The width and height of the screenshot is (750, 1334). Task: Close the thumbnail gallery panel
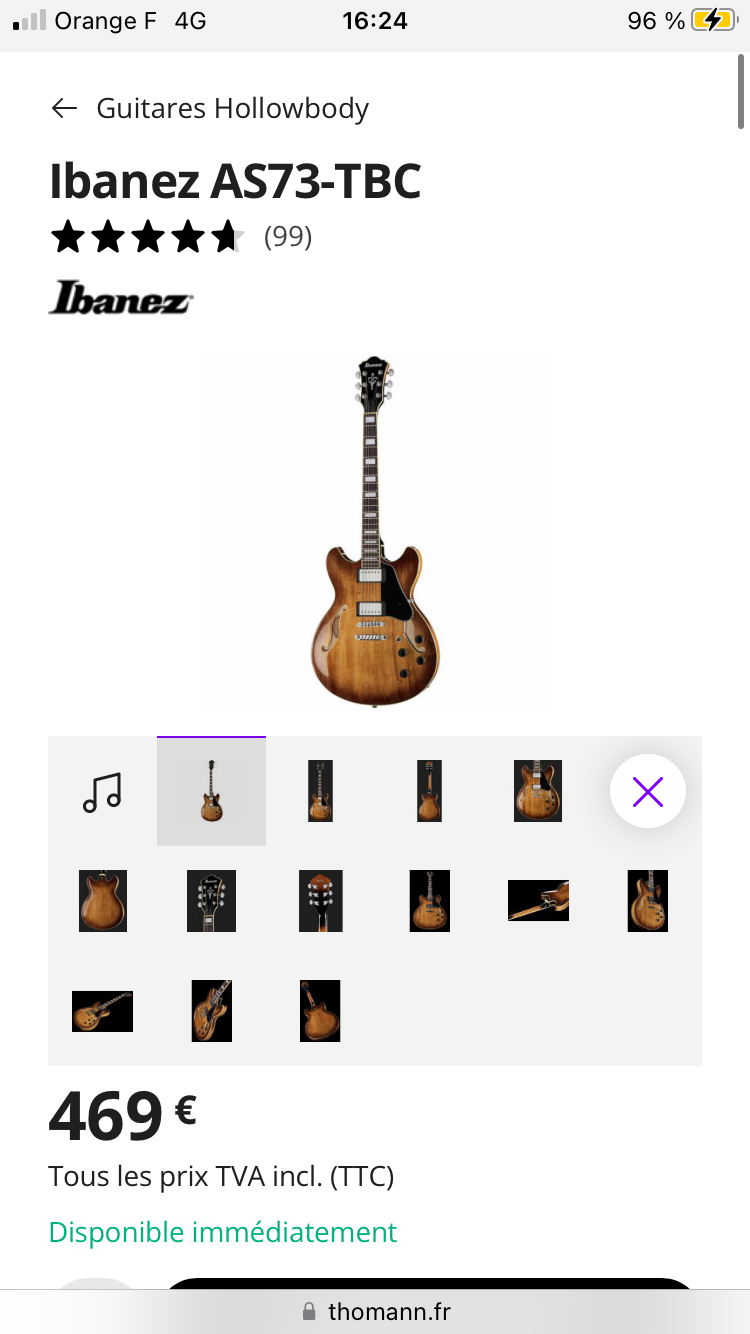pos(647,792)
